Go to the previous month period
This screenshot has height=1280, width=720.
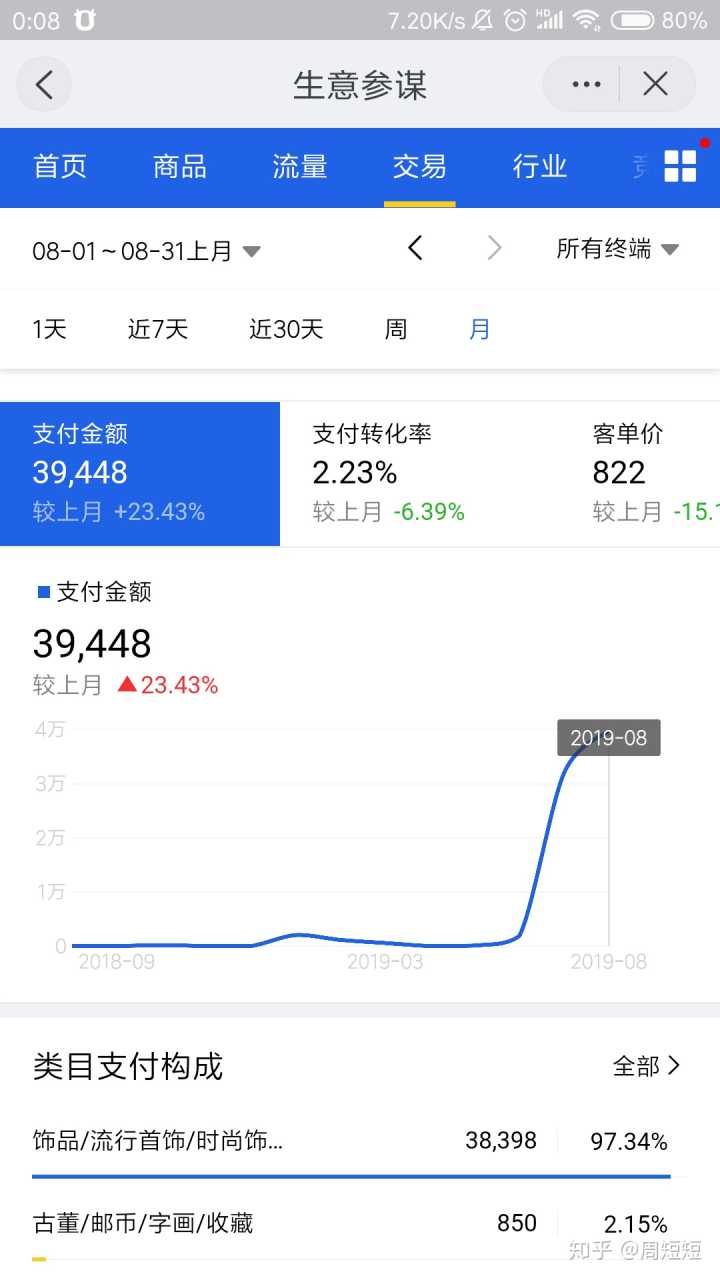tap(416, 249)
